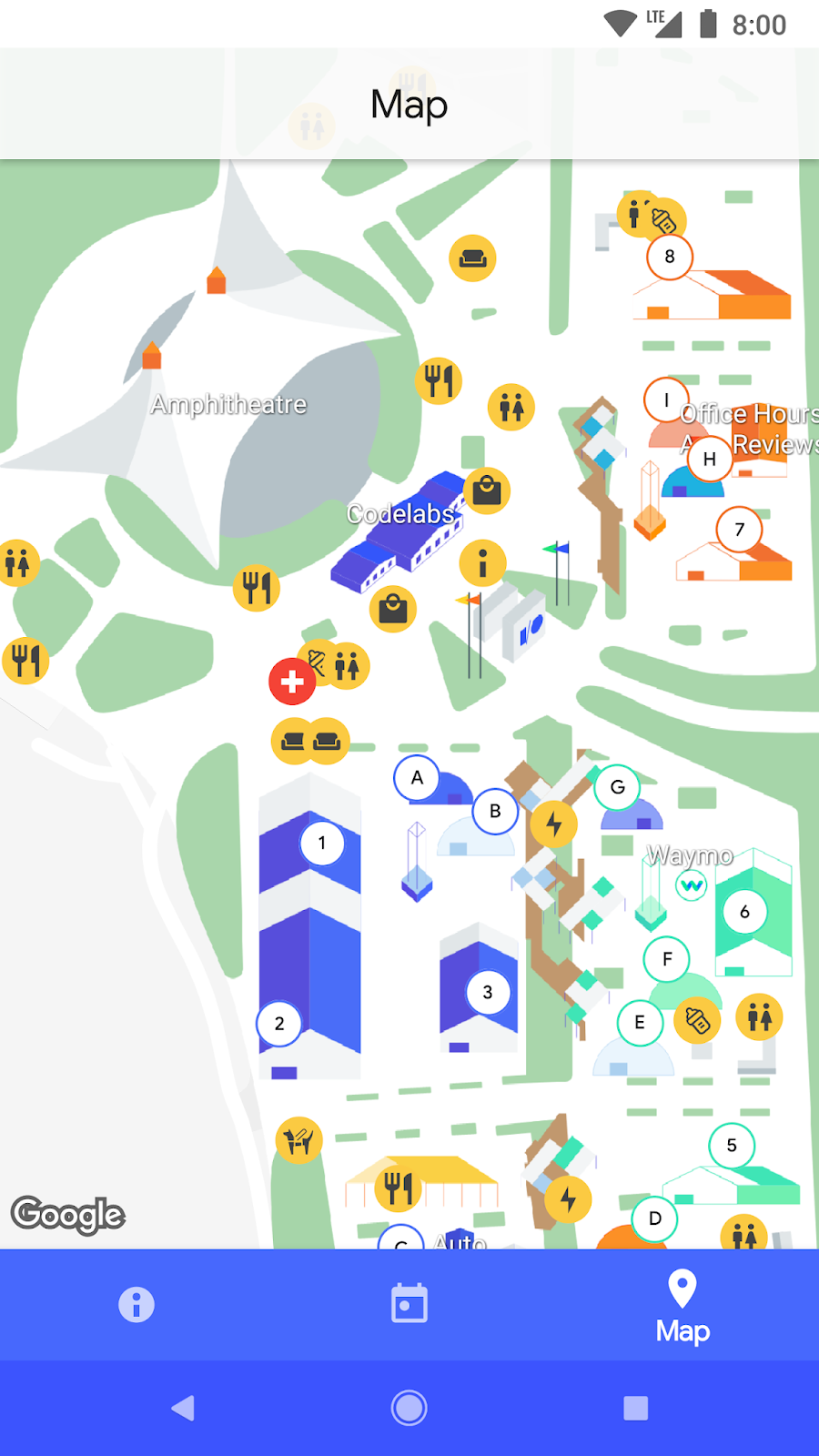Open stage marker 3 on map

488,992
